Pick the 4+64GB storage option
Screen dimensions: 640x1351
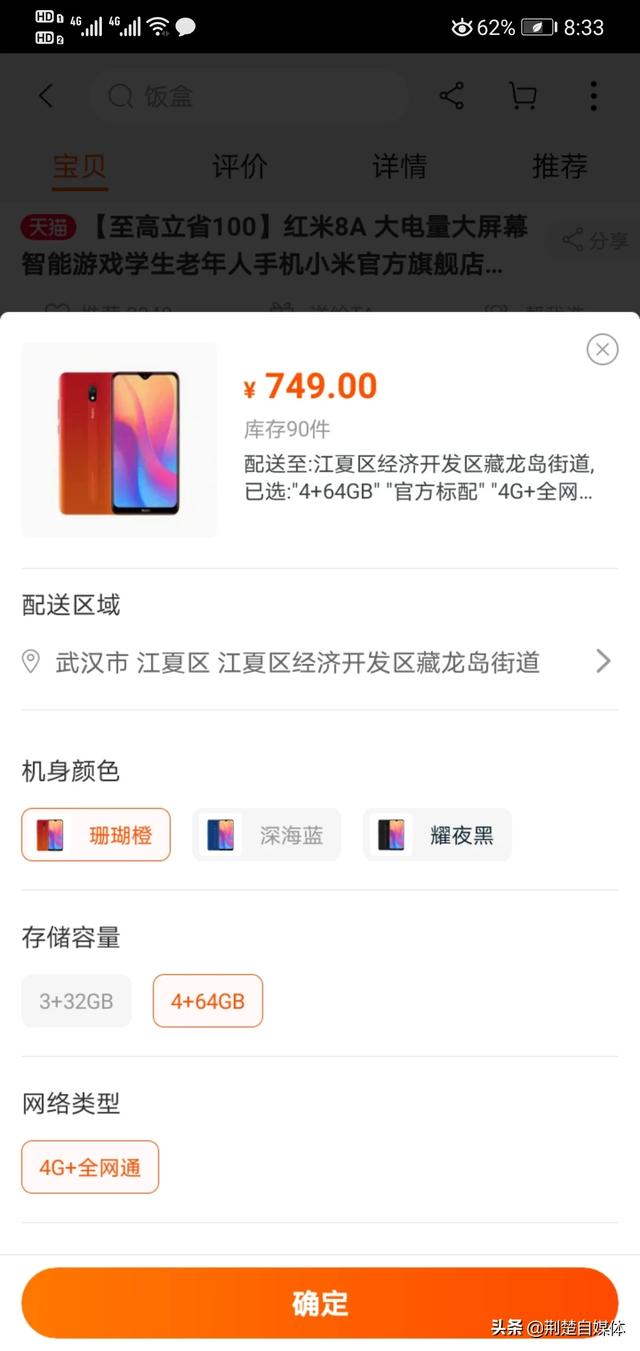(x=208, y=1001)
